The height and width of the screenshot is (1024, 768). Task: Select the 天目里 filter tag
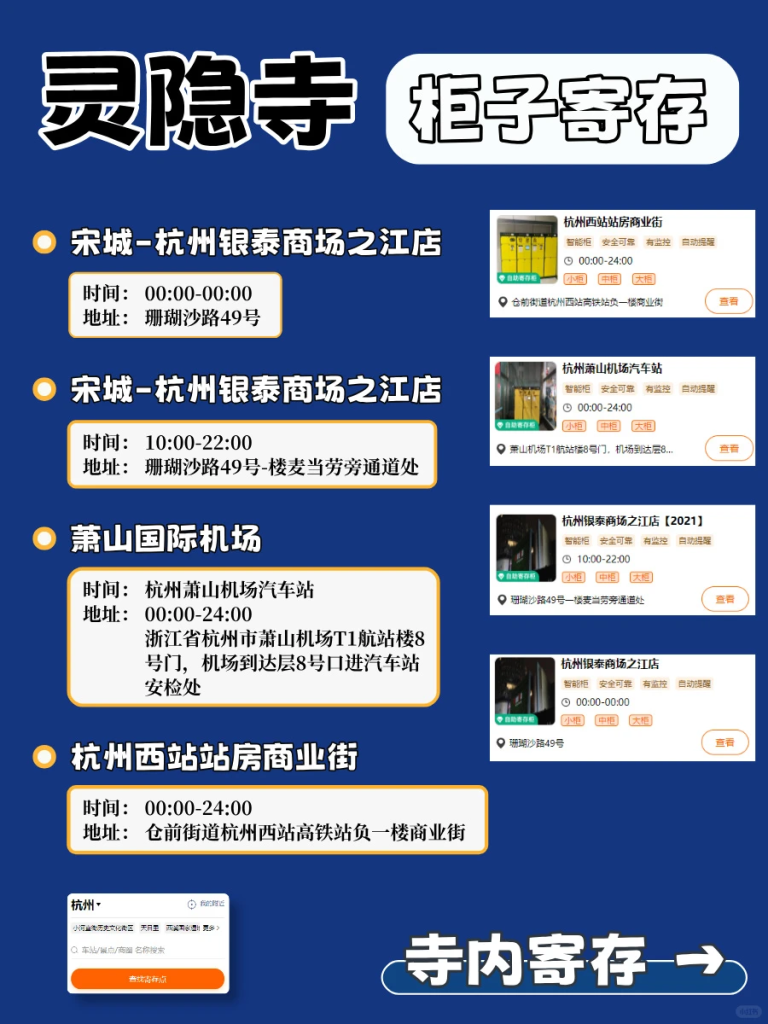click(x=150, y=928)
